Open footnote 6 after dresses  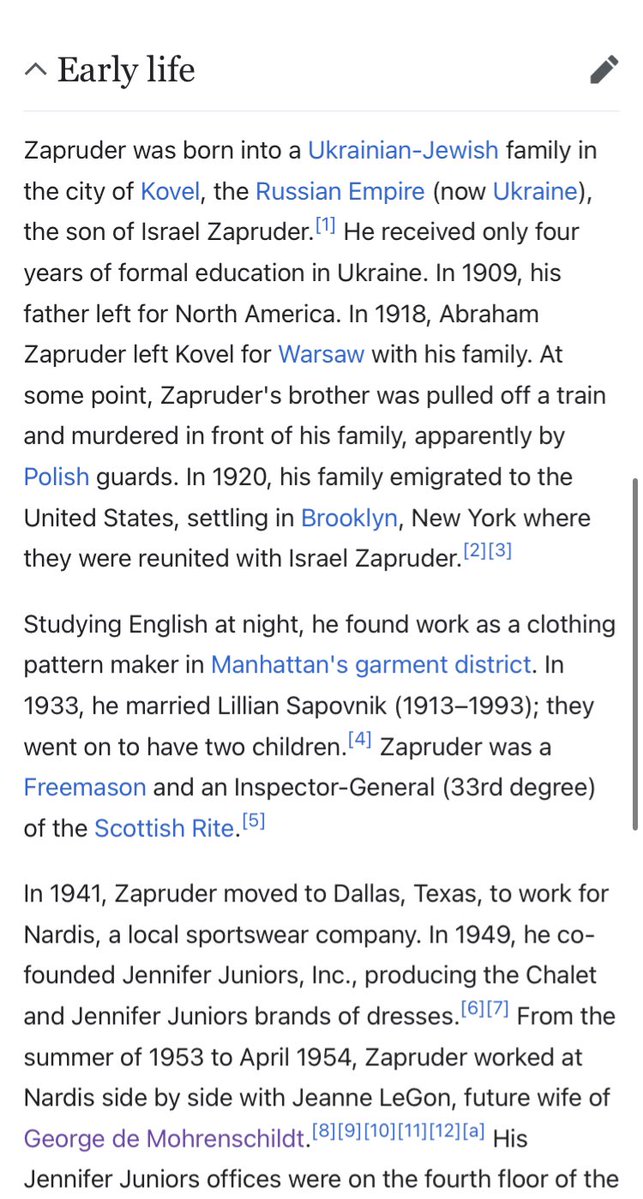click(472, 1010)
